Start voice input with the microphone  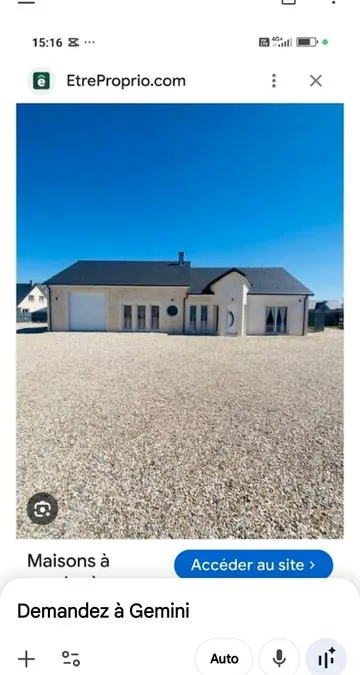[279, 659]
